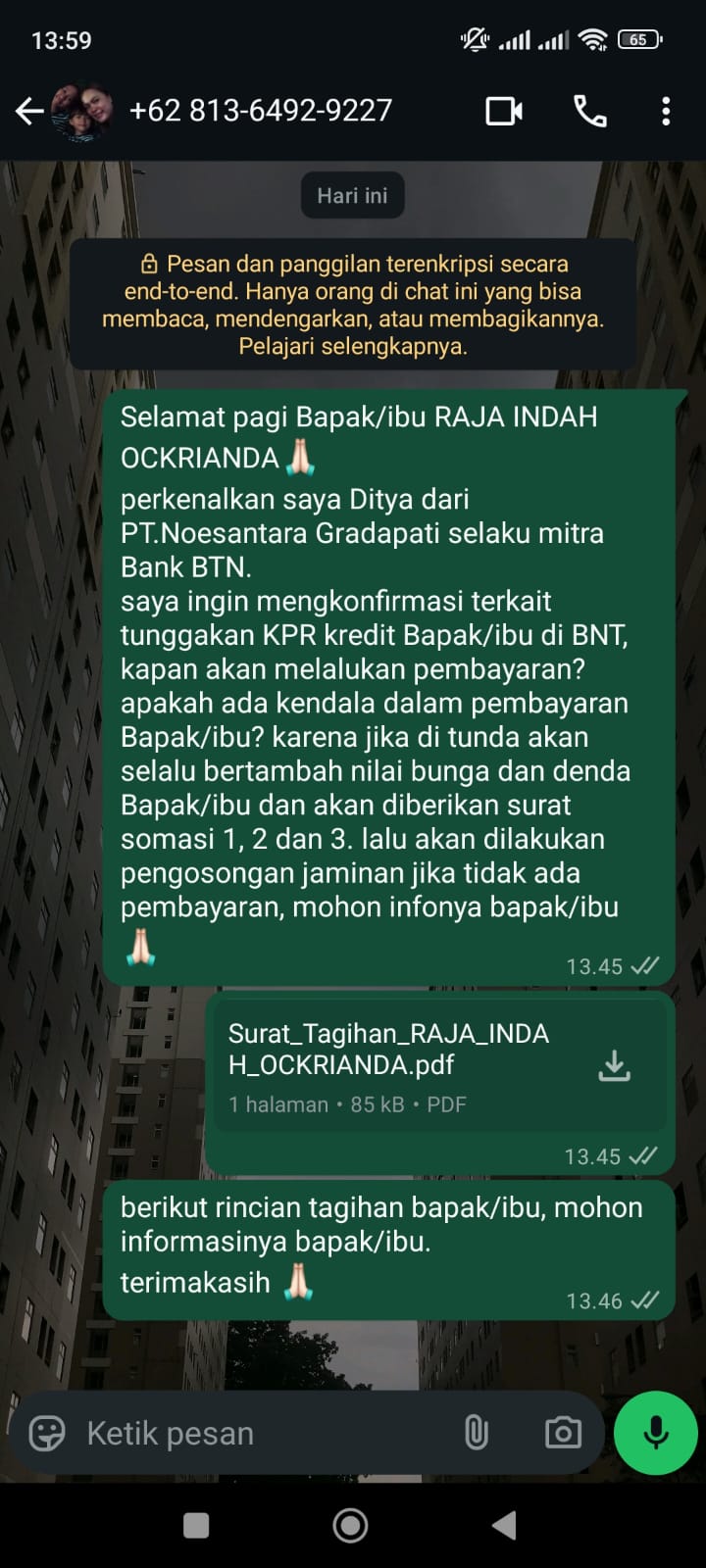Download the Surat_Tagihan PDF file

tap(614, 1065)
